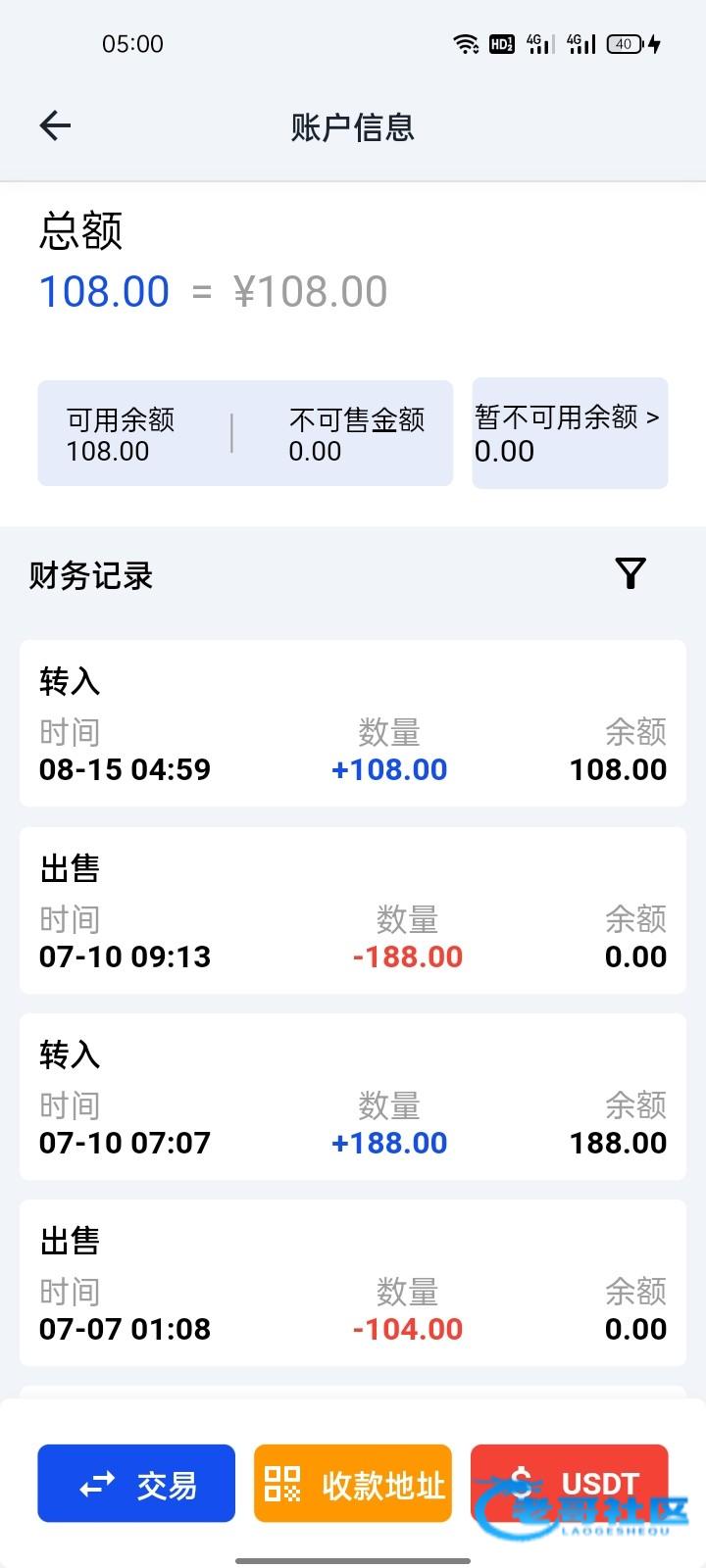Open 暂不可用余额 details
Image resolution: width=706 pixels, height=1568 pixels.
(x=569, y=433)
